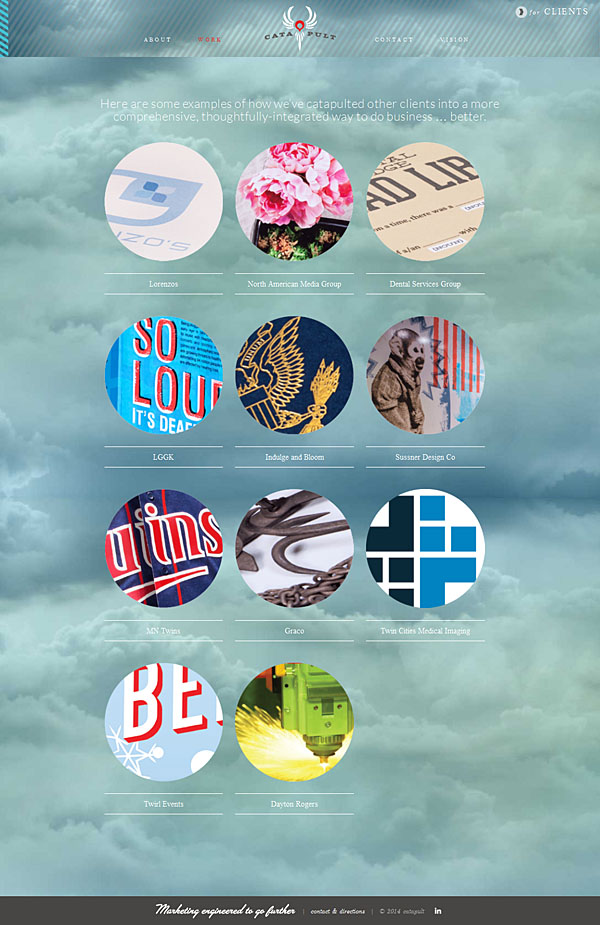
Task: View Indulge and Bloom project
Action: (294, 374)
